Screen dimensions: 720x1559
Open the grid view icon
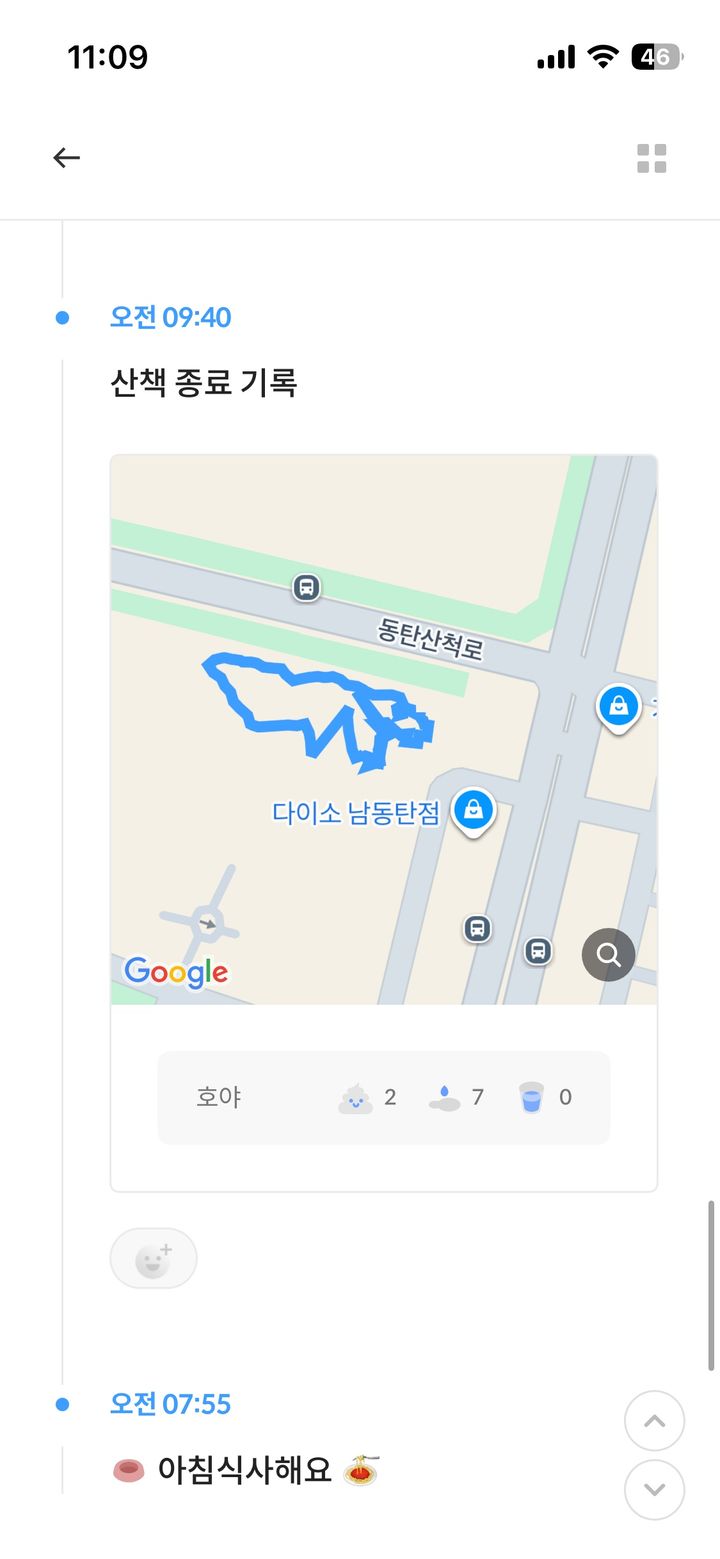(652, 158)
